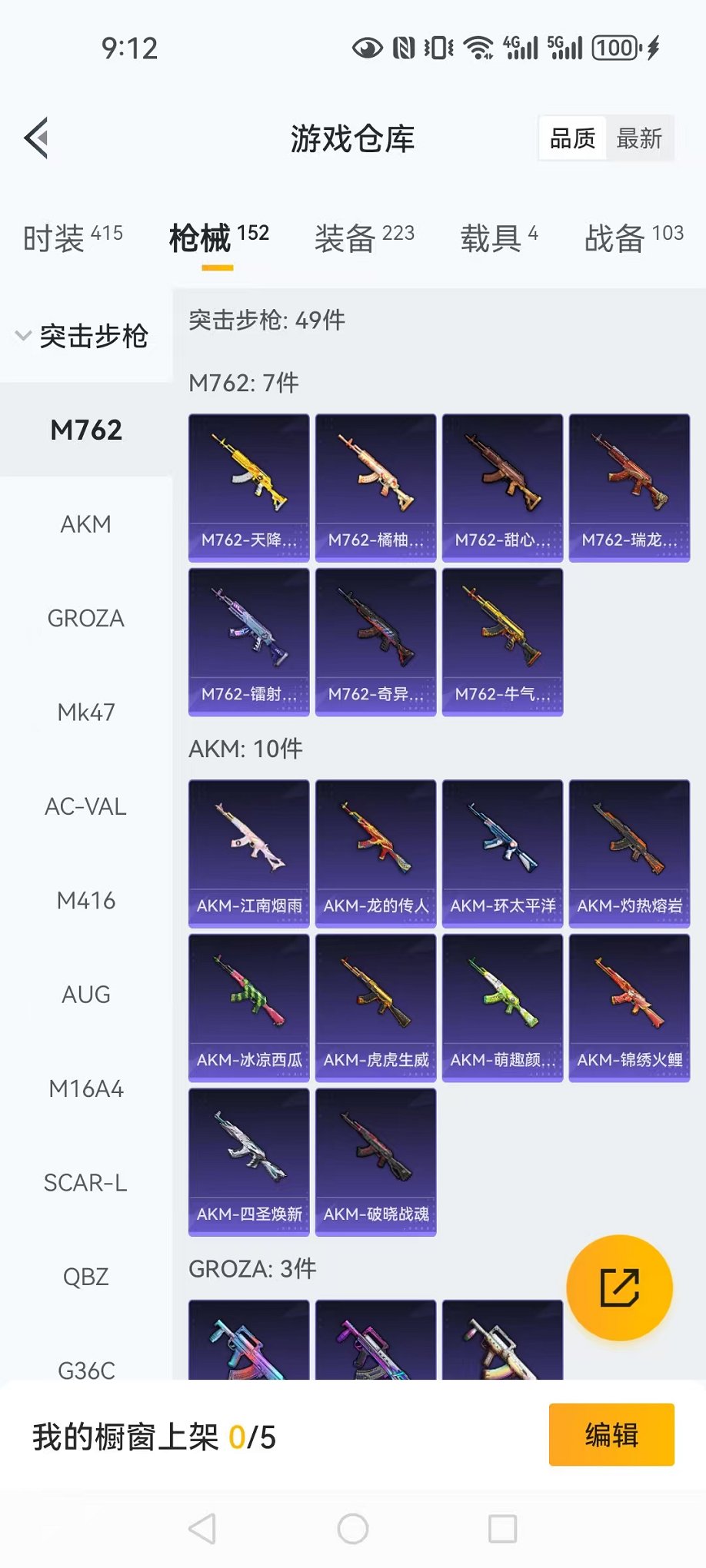
Task: Switch to the 时装 tab
Action: (72, 238)
